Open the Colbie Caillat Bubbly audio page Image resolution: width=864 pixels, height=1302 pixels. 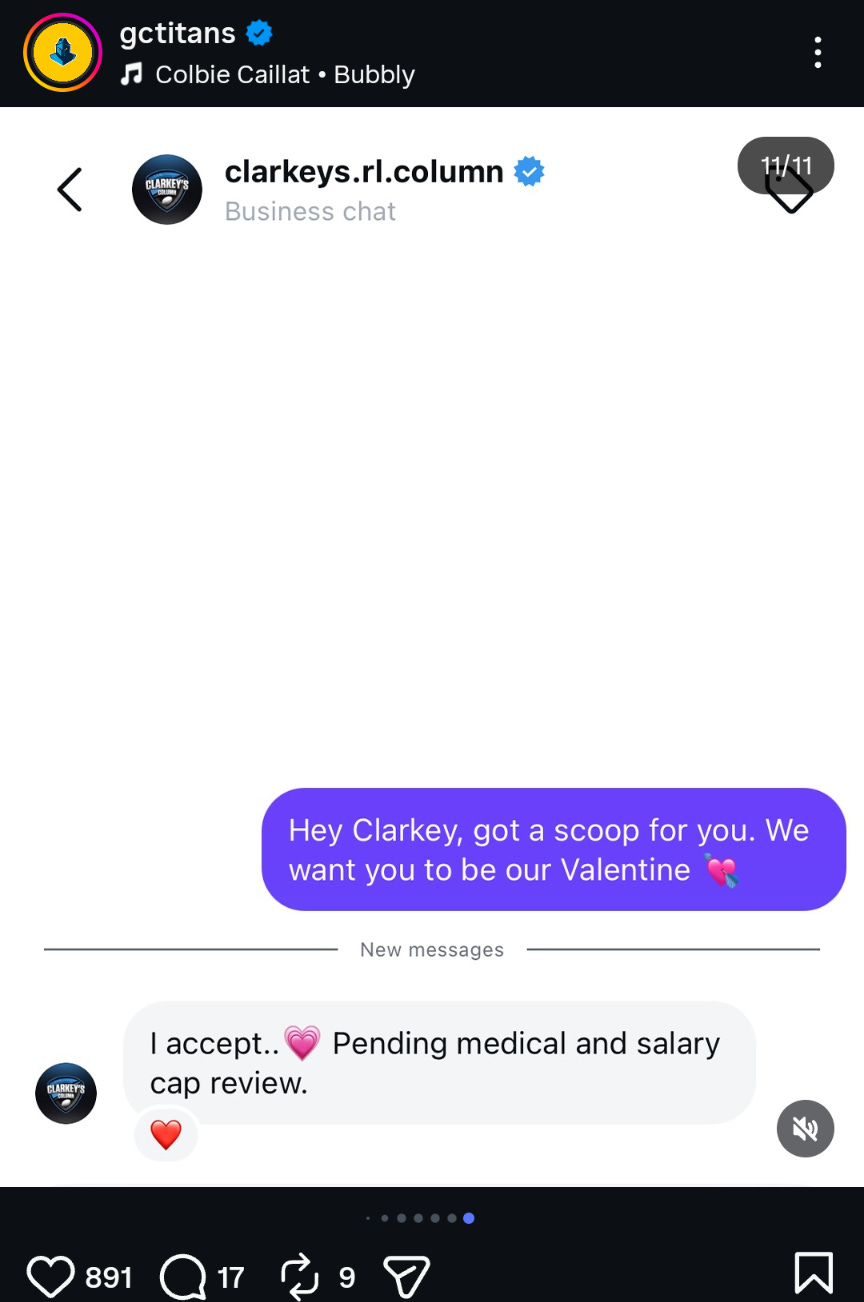click(284, 75)
